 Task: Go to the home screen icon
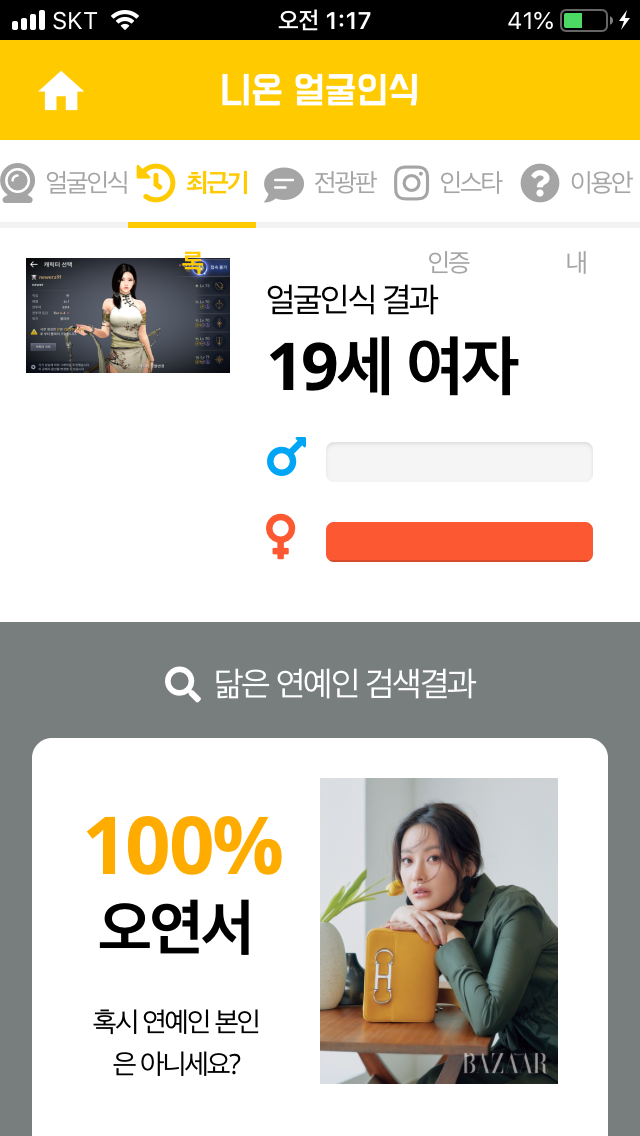pyautogui.click(x=61, y=91)
